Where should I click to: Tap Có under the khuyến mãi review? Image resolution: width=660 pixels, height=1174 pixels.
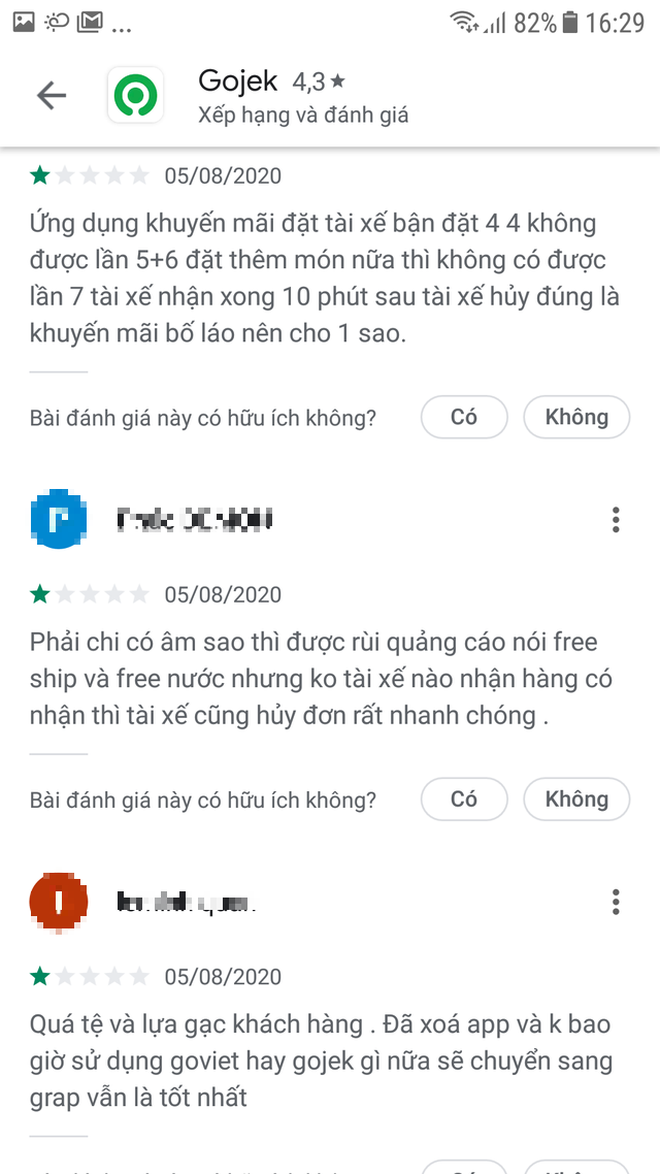464,417
